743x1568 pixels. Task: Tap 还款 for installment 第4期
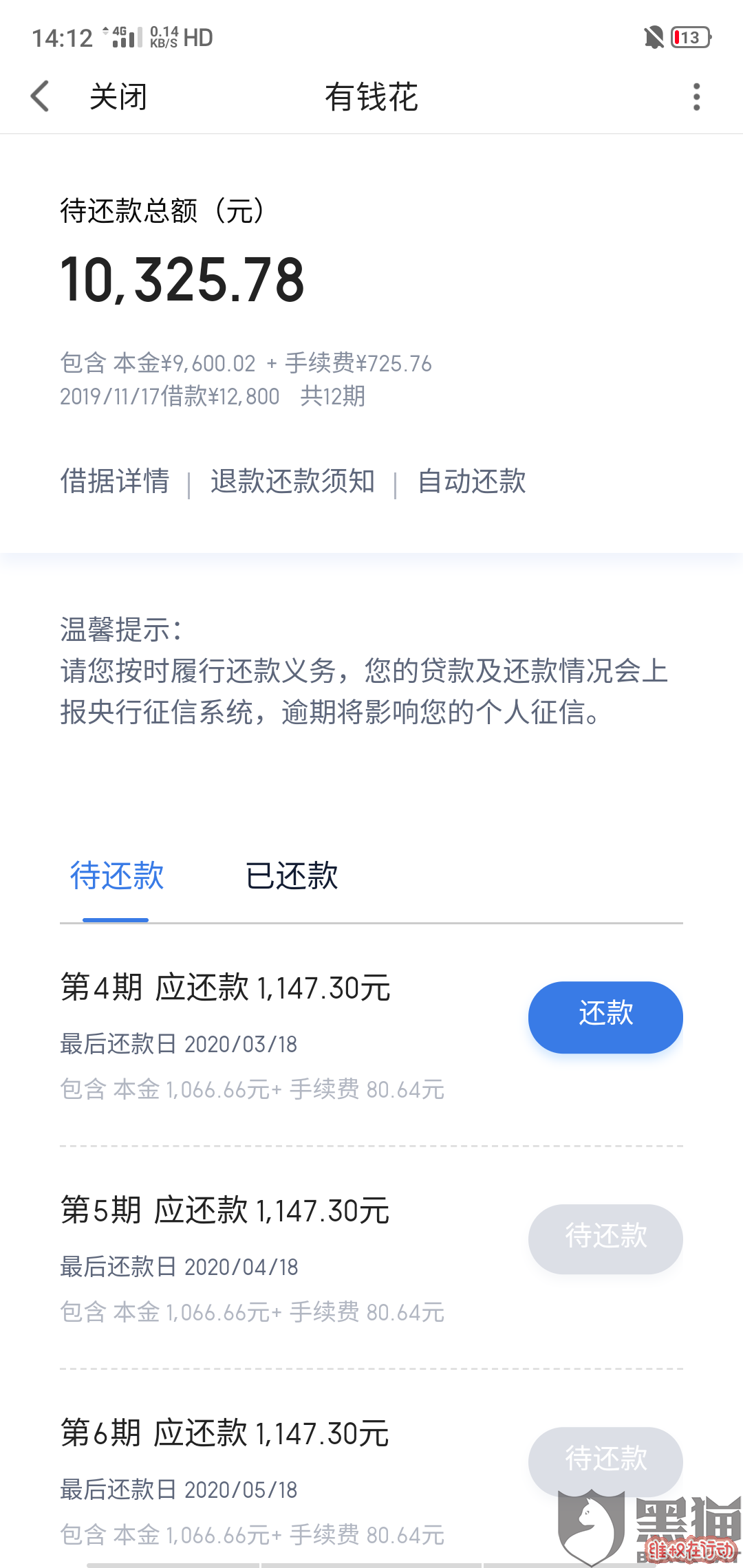(605, 1016)
